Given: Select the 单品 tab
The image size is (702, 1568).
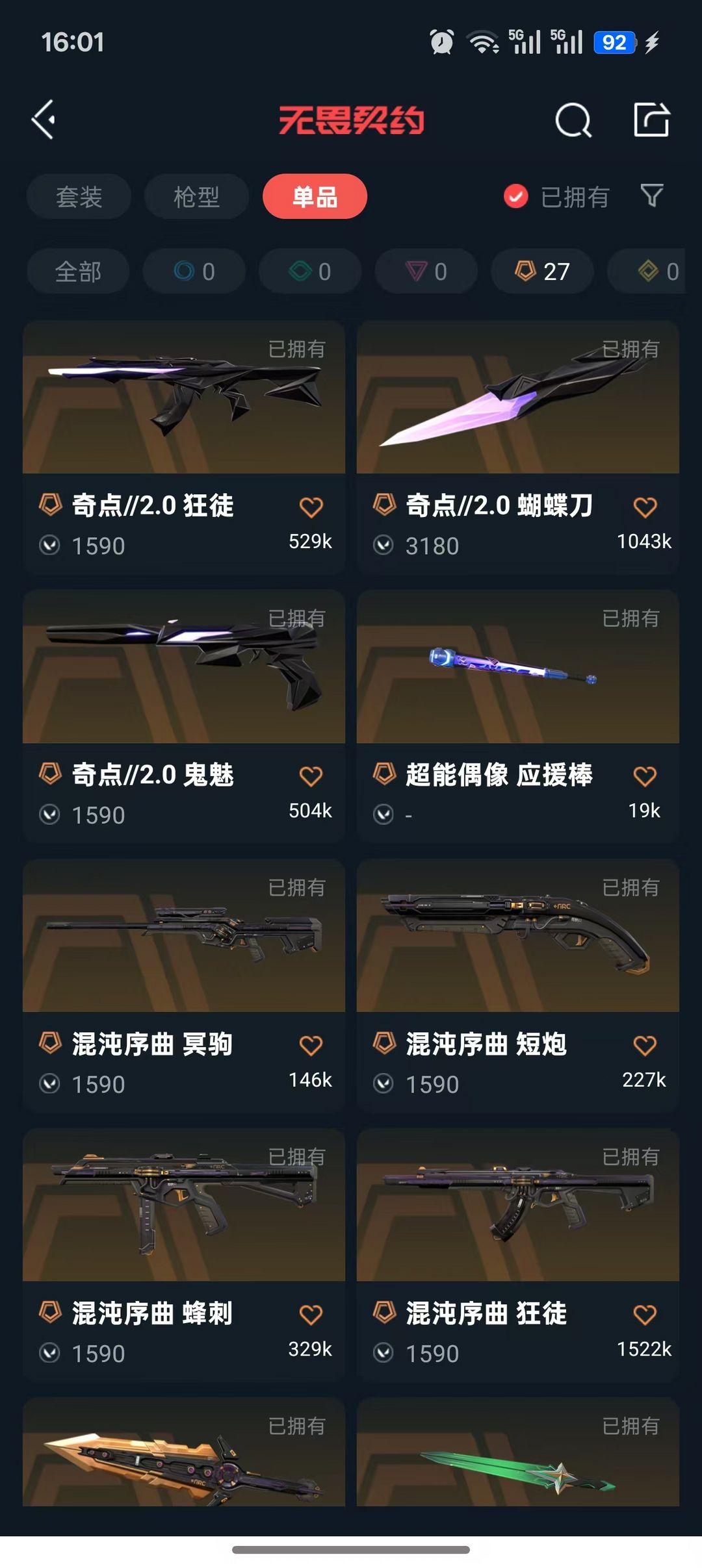Looking at the screenshot, I should coord(315,196).
